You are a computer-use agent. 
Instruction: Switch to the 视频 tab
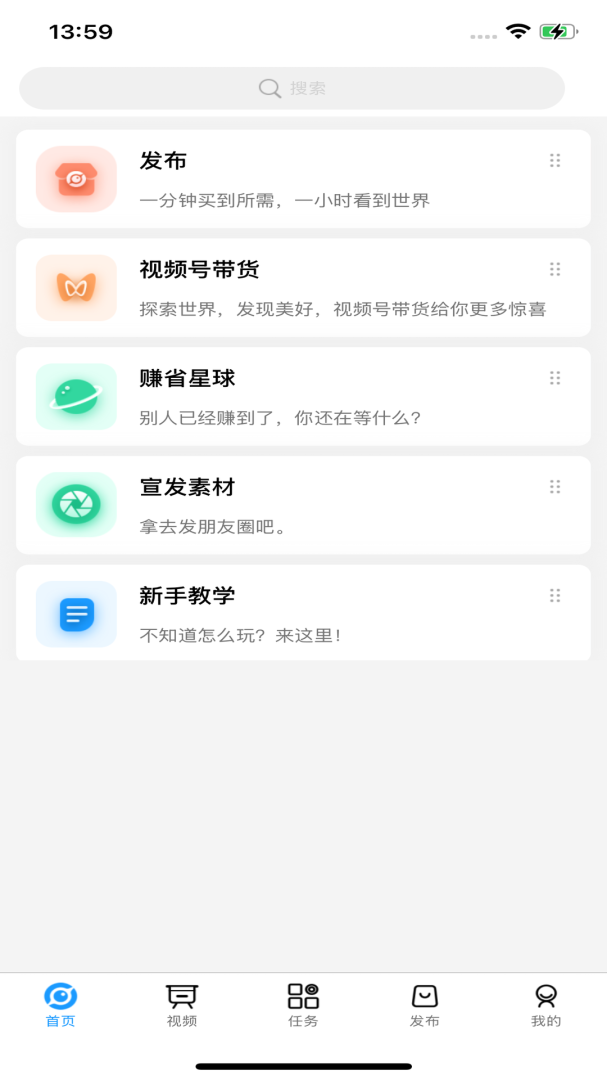click(x=182, y=1005)
